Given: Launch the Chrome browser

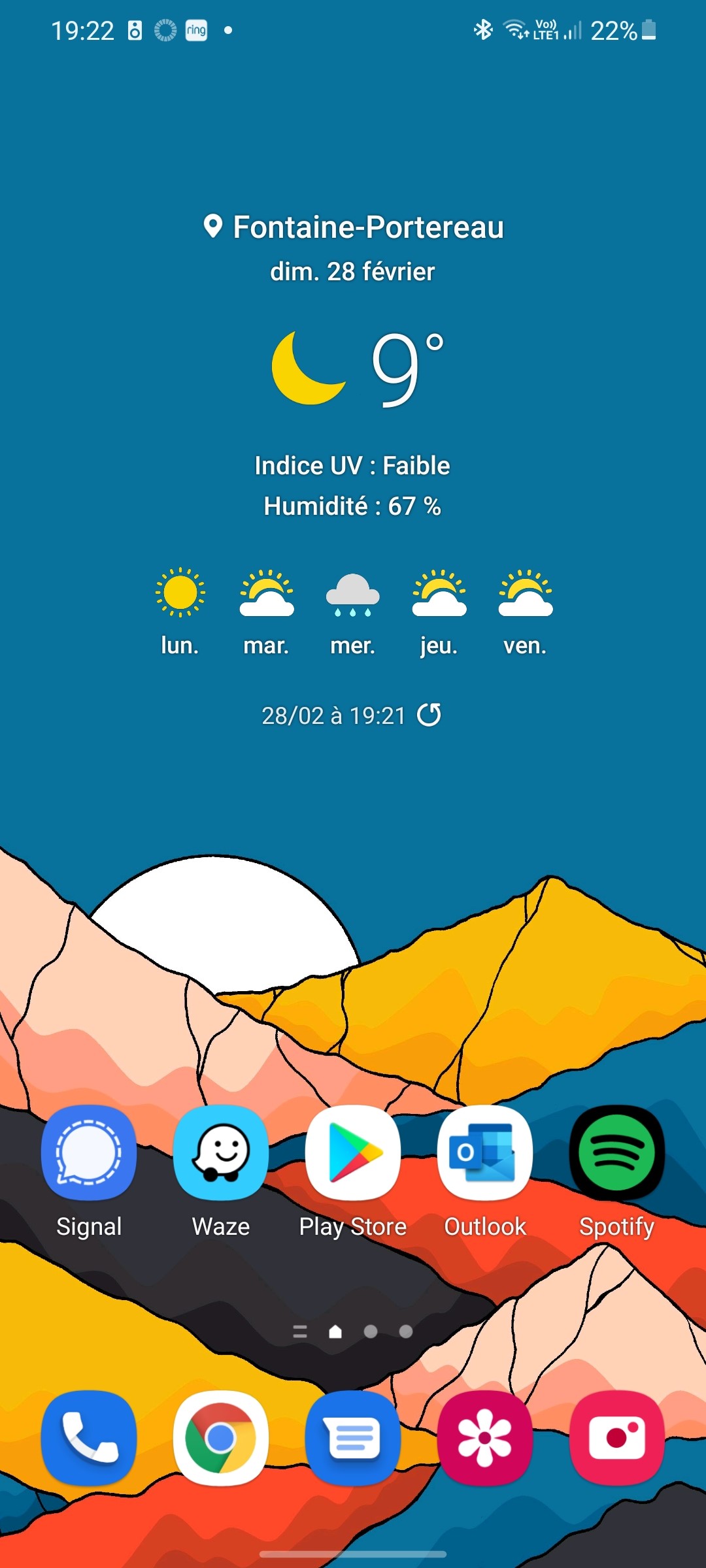Looking at the screenshot, I should 221,1437.
